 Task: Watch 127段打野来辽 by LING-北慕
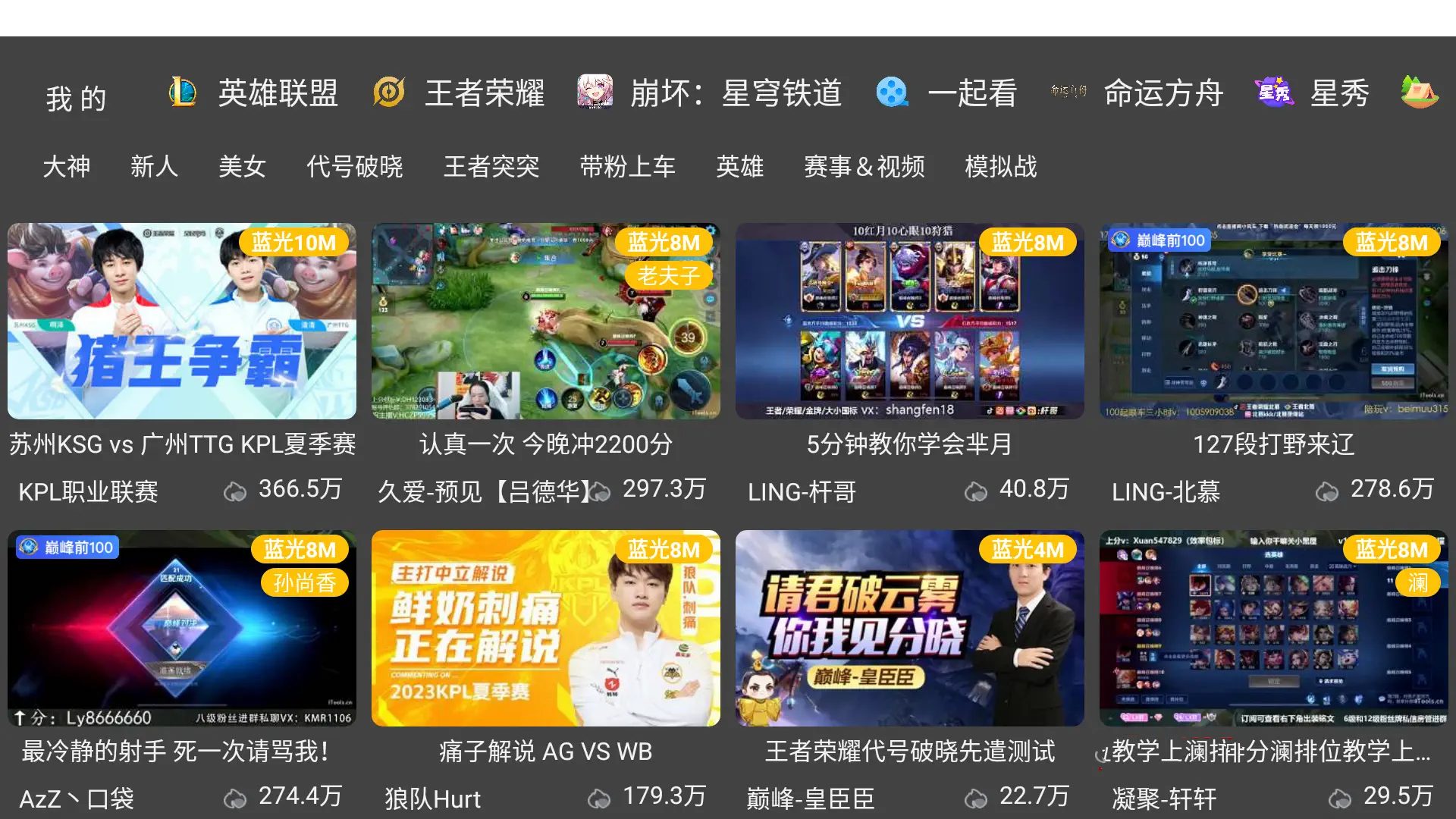coord(1274,321)
